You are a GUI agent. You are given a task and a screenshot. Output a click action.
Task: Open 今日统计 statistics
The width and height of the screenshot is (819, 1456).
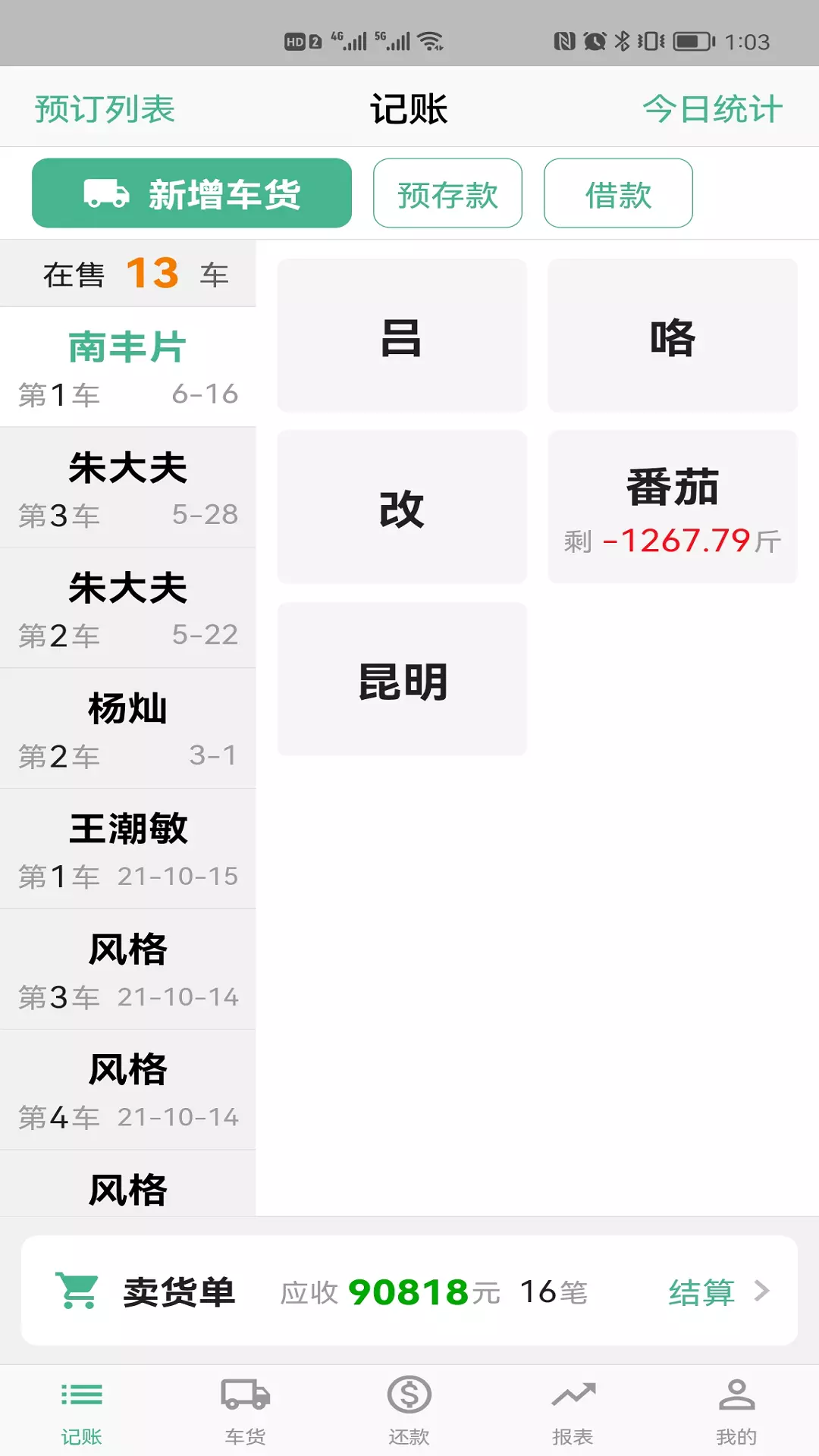(x=712, y=108)
